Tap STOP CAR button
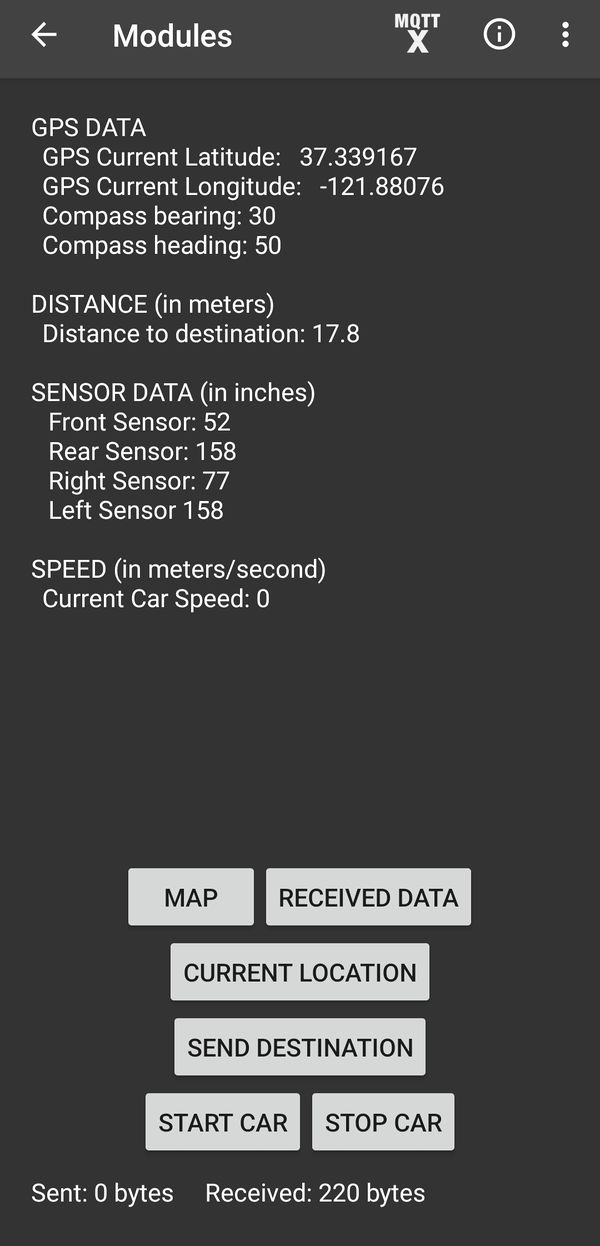 pos(383,1122)
